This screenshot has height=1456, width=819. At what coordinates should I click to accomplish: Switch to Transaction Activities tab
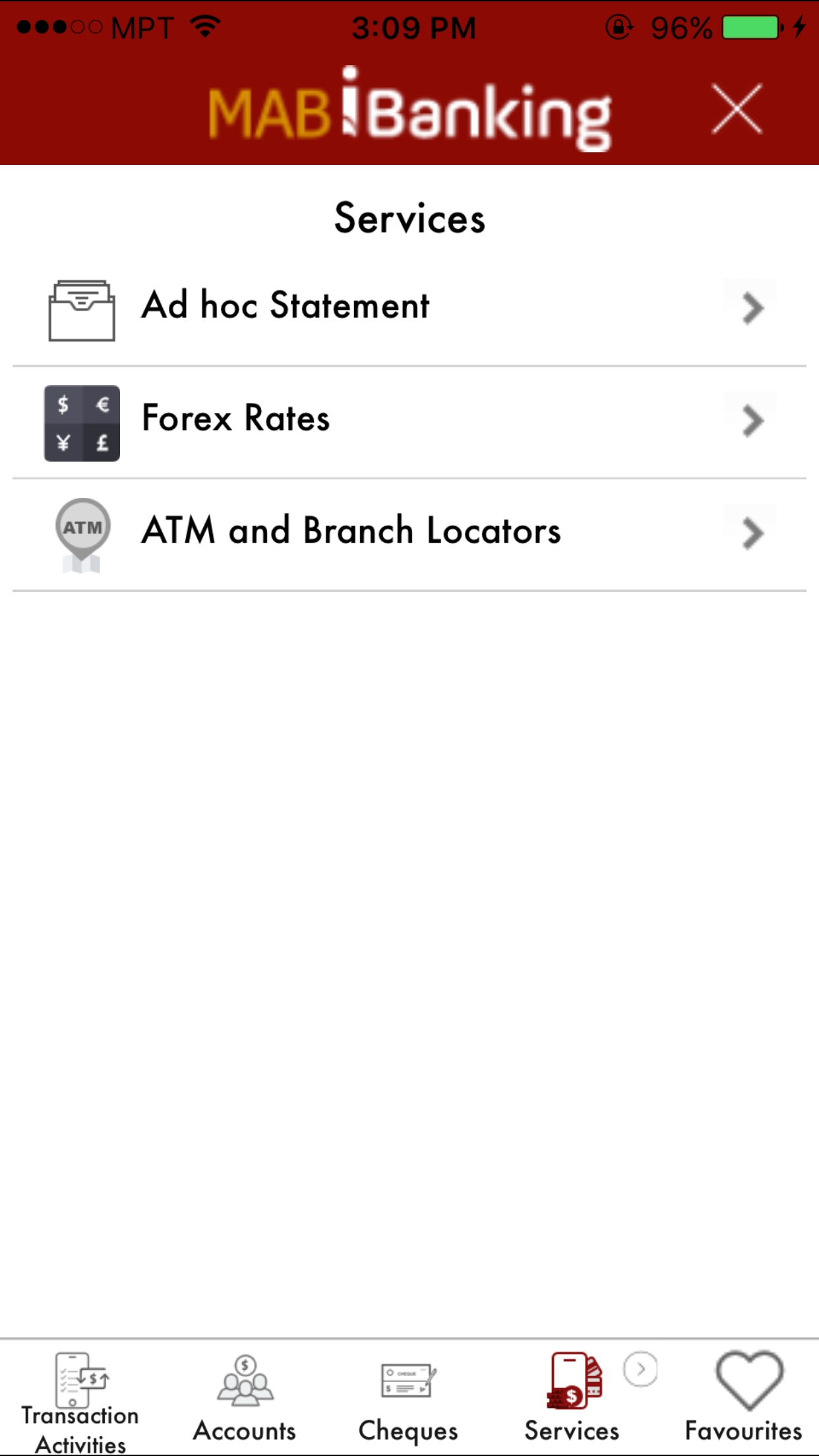[x=80, y=1399]
